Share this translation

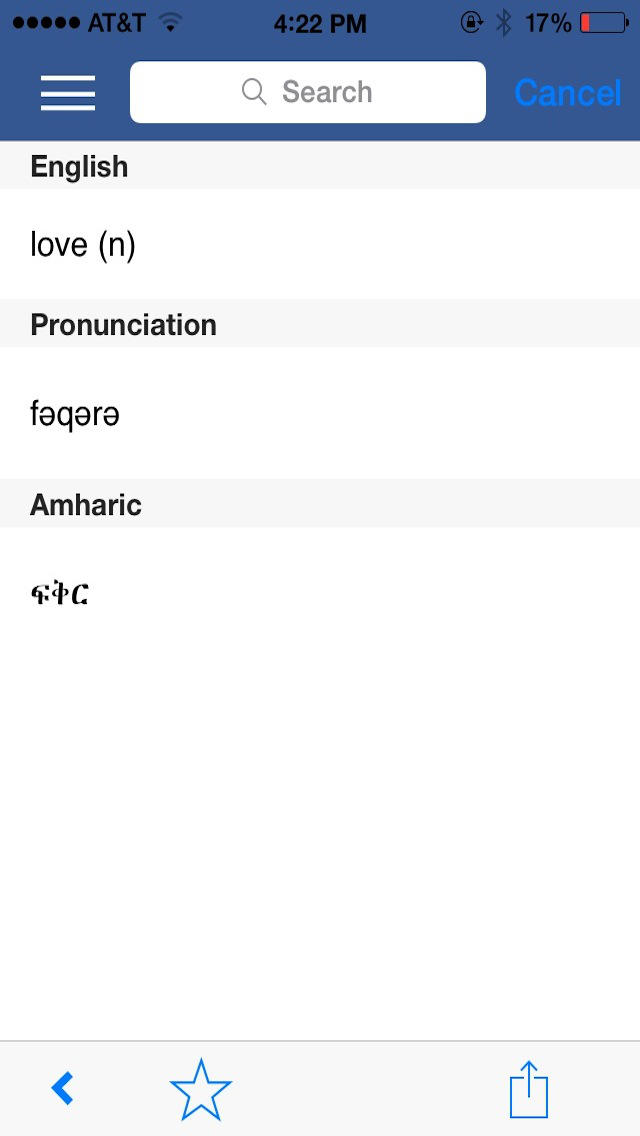(x=529, y=1089)
